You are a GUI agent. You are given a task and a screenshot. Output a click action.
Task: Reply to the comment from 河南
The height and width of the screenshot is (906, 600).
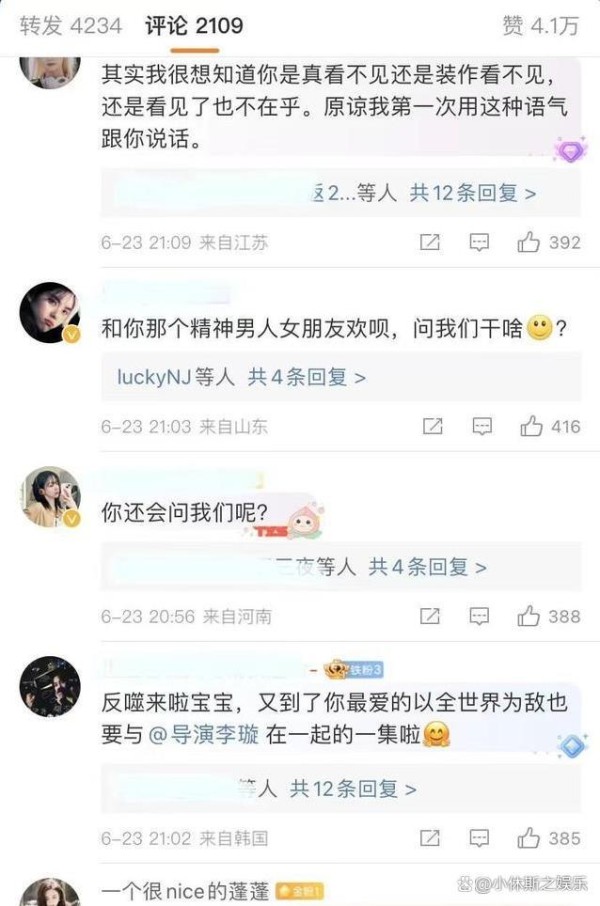click(479, 616)
